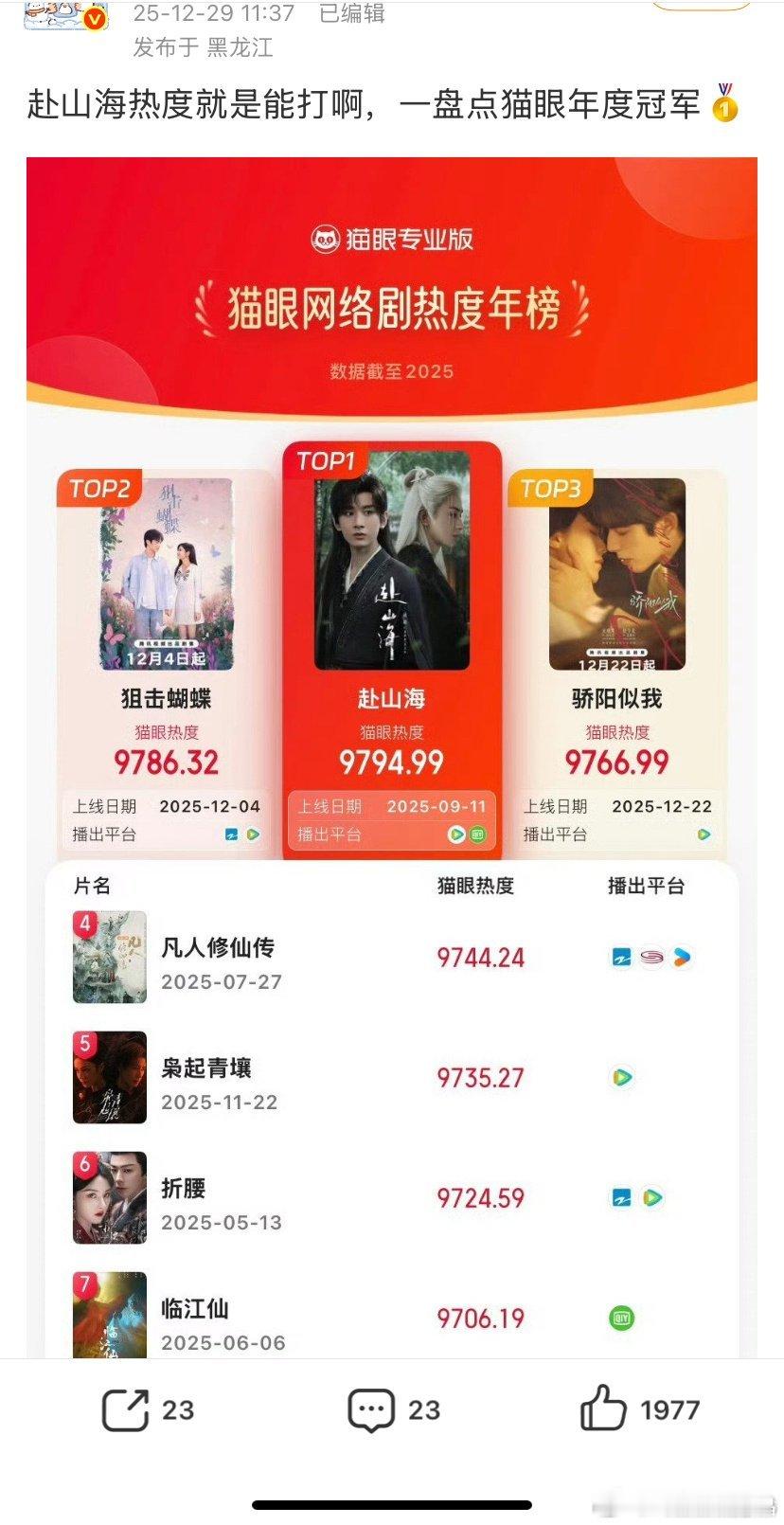784x1525 pixels.
Task: Click the gold medal emoji in the post text
Action: coord(724,107)
